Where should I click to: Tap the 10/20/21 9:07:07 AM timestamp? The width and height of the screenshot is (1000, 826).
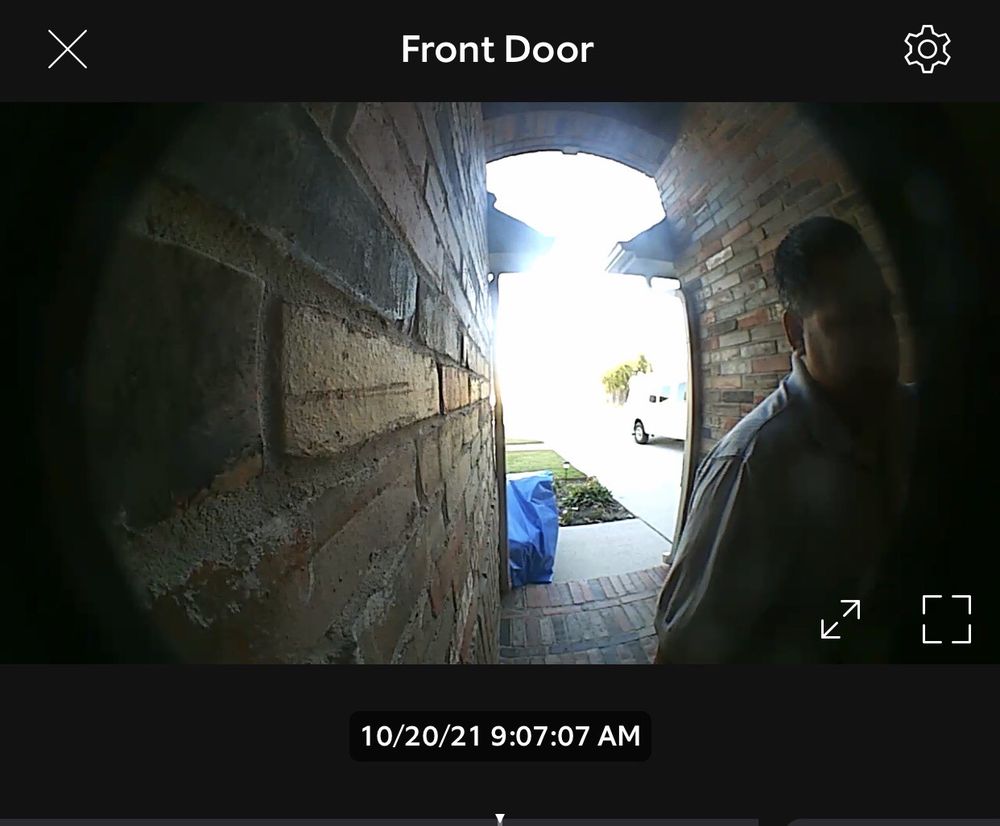click(x=500, y=737)
